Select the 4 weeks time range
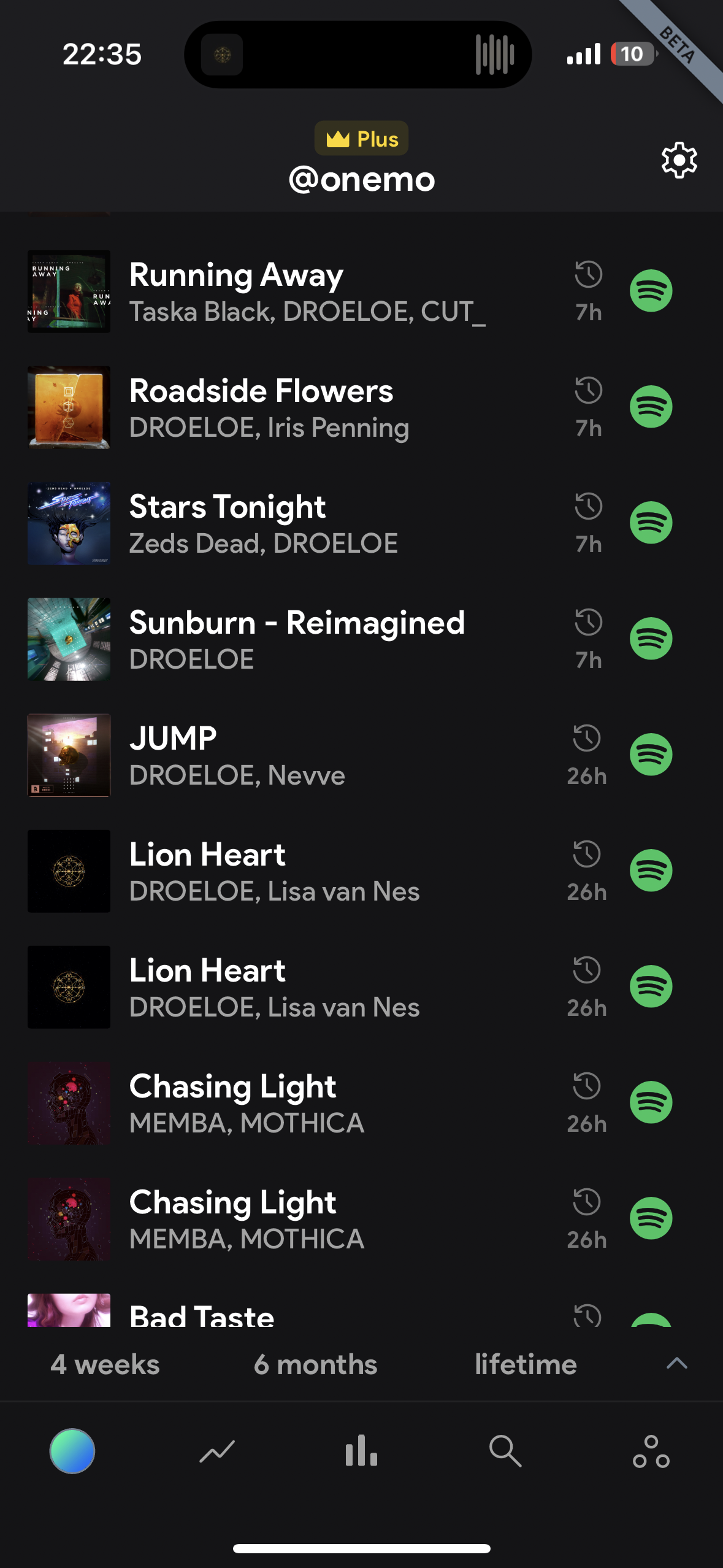 (x=105, y=1365)
